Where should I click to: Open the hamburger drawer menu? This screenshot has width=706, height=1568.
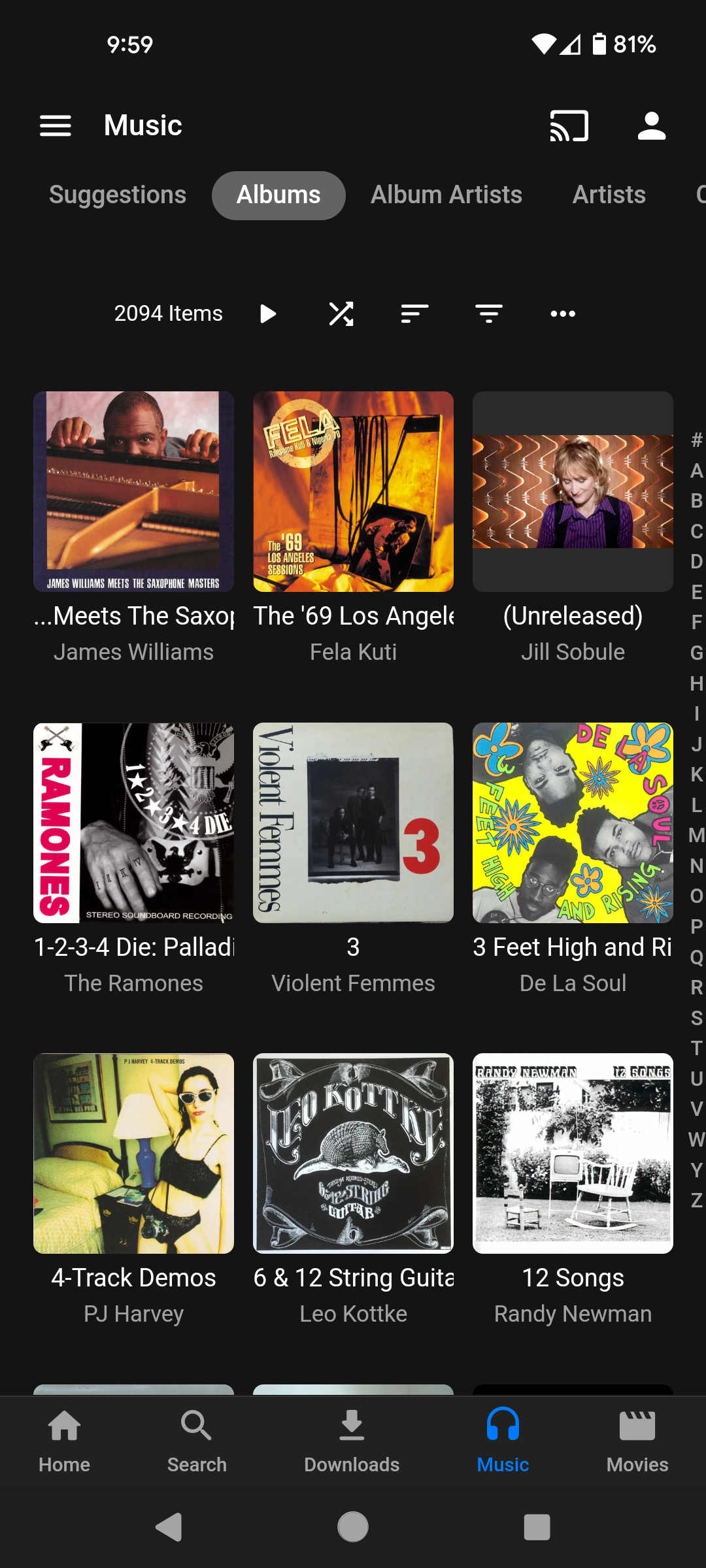click(56, 125)
